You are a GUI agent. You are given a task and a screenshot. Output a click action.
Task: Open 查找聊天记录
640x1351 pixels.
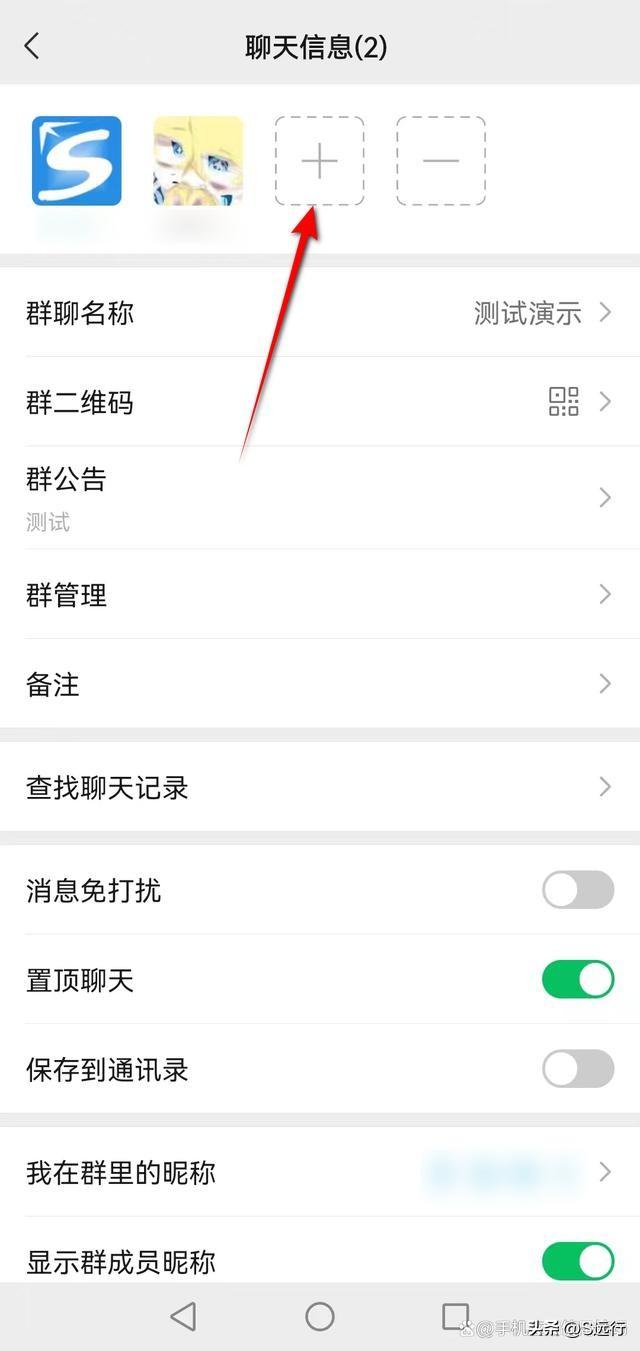(320, 787)
